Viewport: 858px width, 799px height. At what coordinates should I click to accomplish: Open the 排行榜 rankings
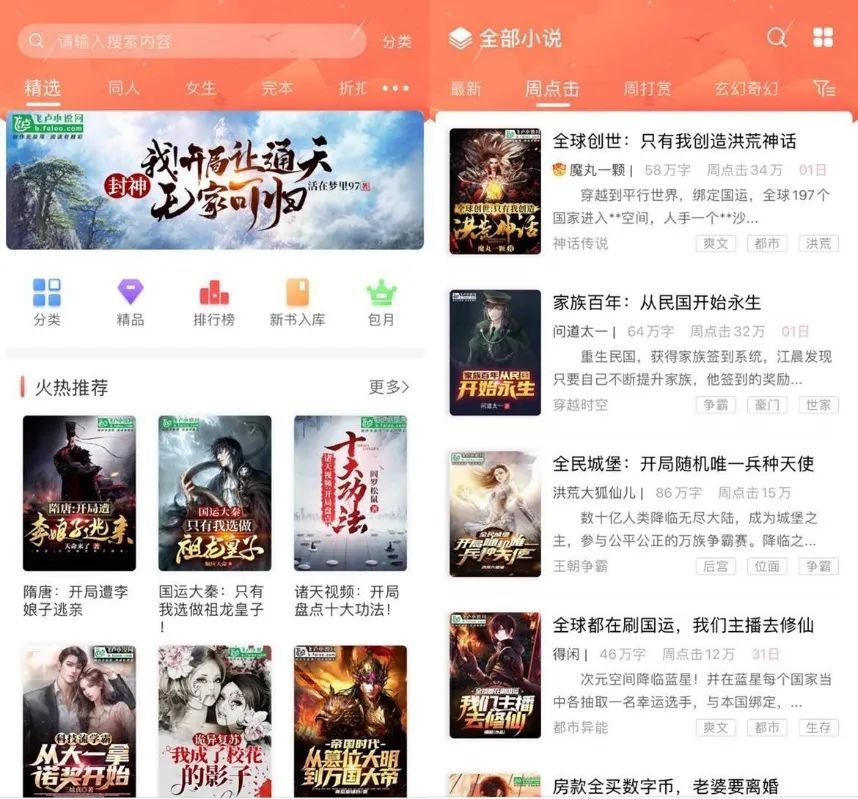coord(213,302)
